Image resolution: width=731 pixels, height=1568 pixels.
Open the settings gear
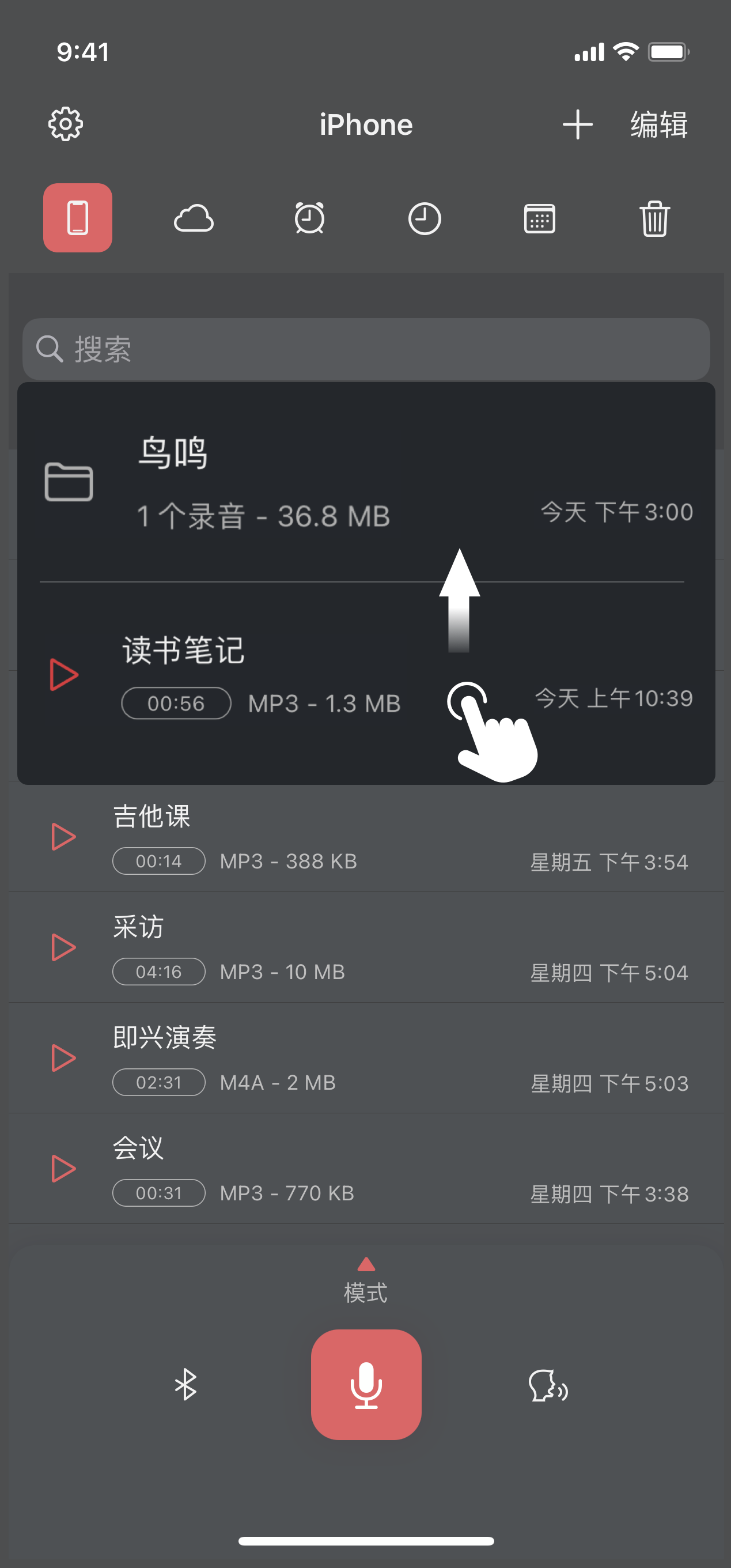pos(66,125)
